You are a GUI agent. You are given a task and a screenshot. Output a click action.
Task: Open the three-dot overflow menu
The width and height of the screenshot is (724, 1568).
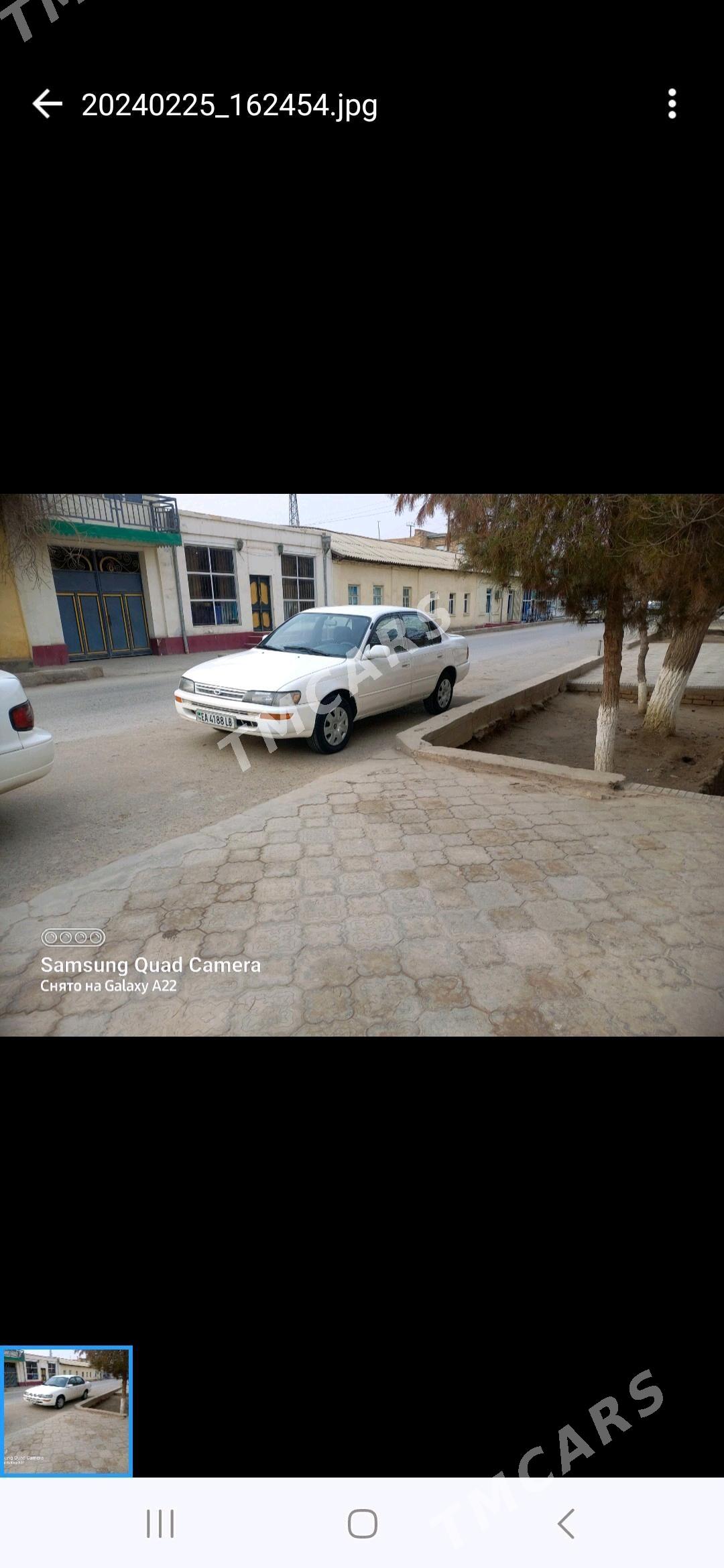coord(672,105)
